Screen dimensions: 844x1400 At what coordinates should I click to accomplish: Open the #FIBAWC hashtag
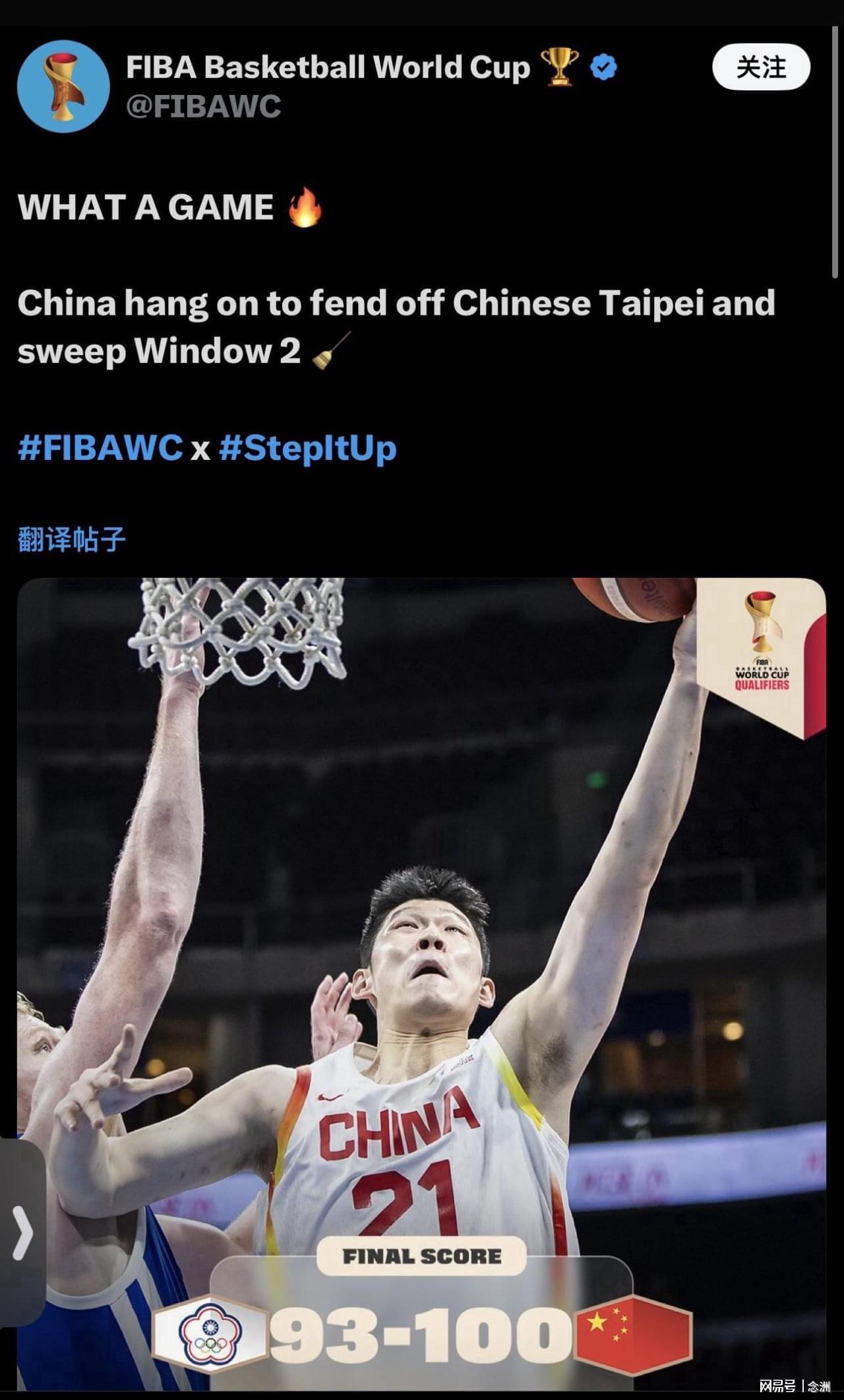(x=100, y=448)
